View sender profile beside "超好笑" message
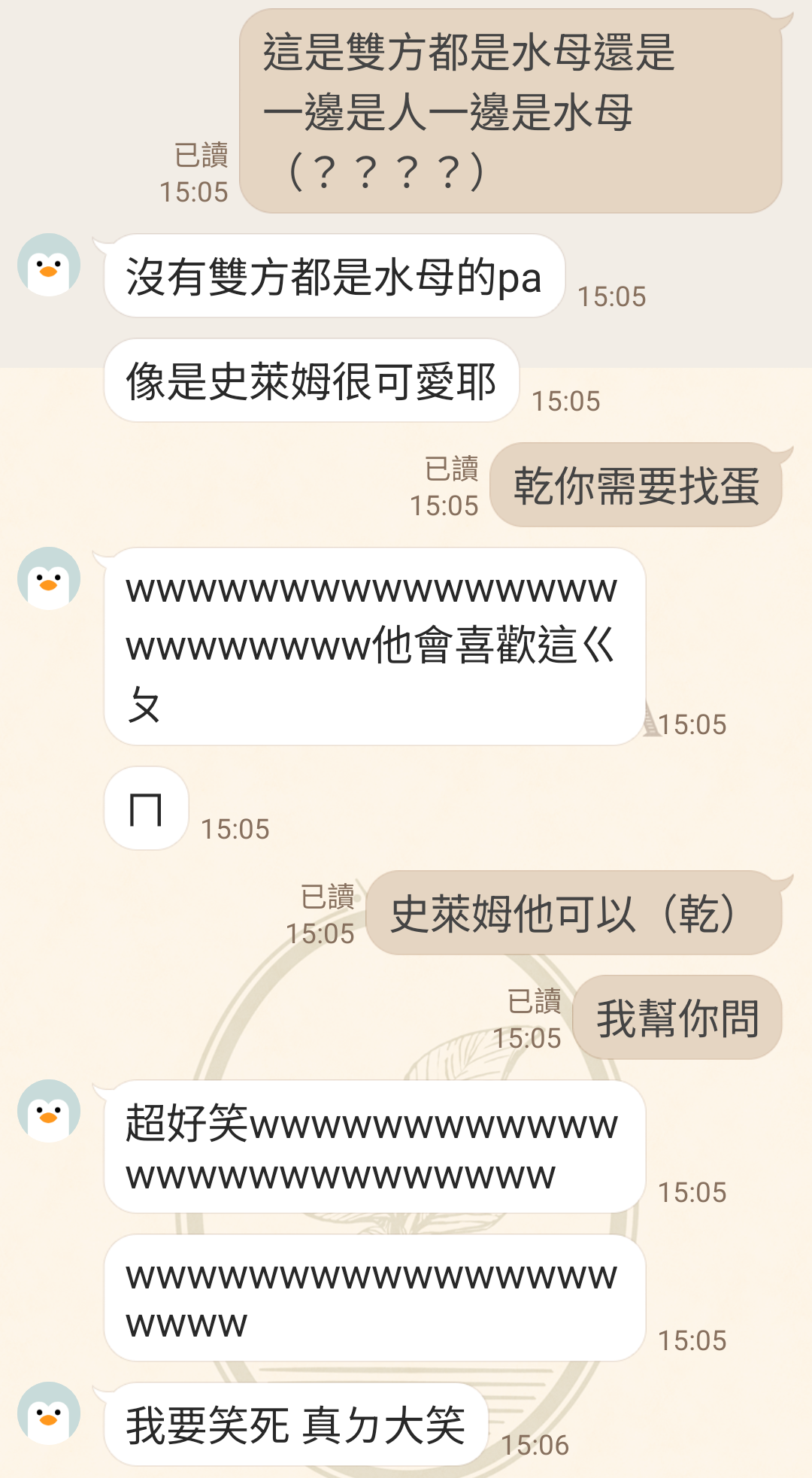The image size is (812, 1478). tap(49, 1111)
